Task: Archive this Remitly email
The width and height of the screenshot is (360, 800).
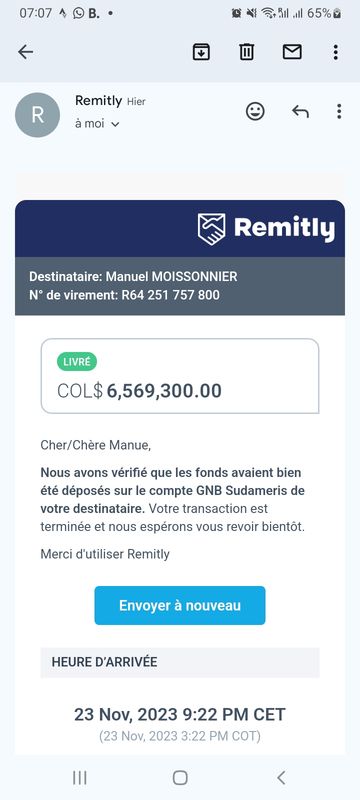Action: click(x=201, y=52)
